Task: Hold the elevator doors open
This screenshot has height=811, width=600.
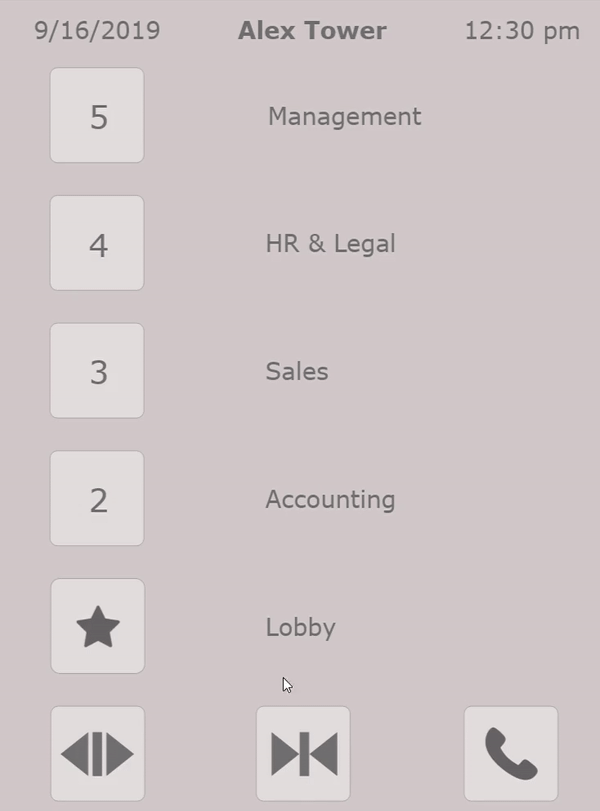Action: tap(97, 754)
